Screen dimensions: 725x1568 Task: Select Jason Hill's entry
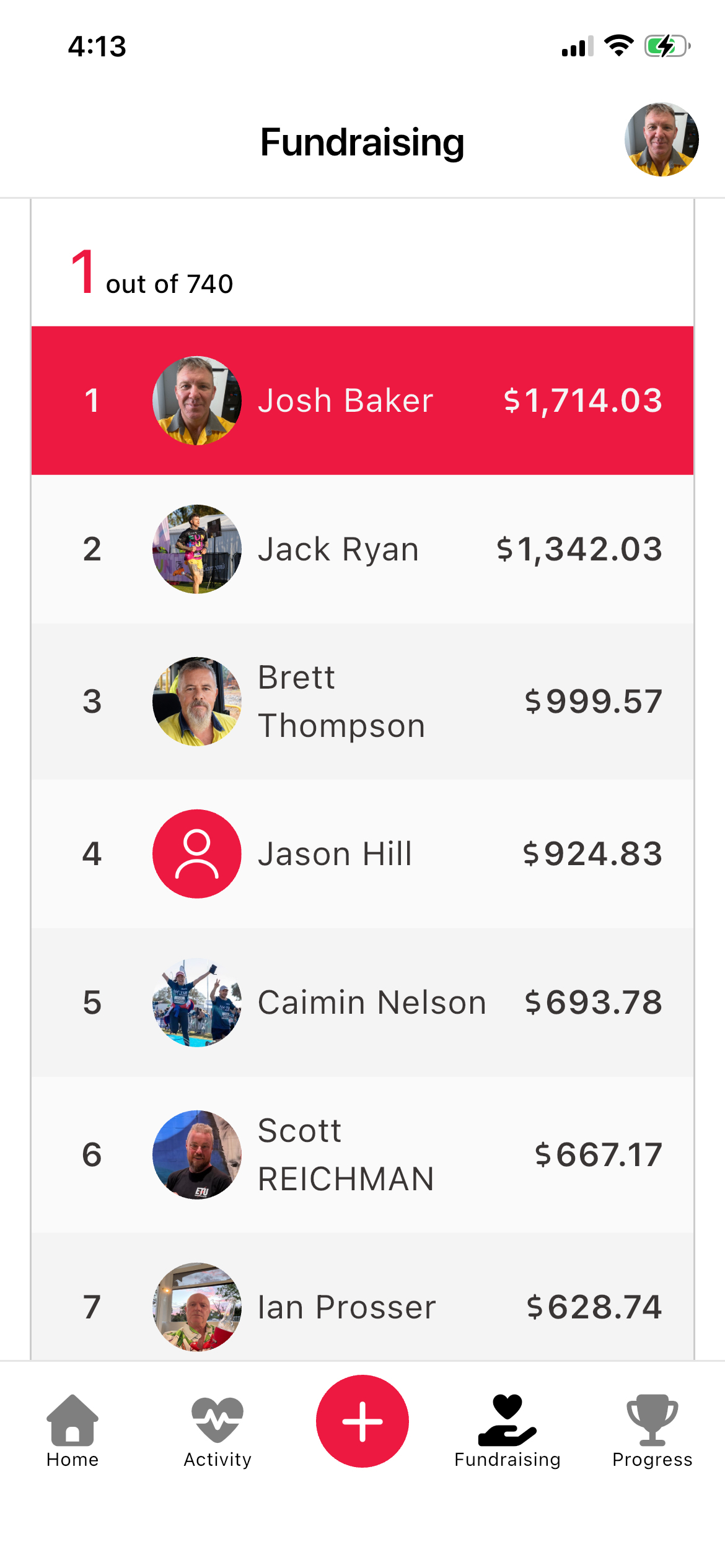pyautogui.click(x=362, y=854)
